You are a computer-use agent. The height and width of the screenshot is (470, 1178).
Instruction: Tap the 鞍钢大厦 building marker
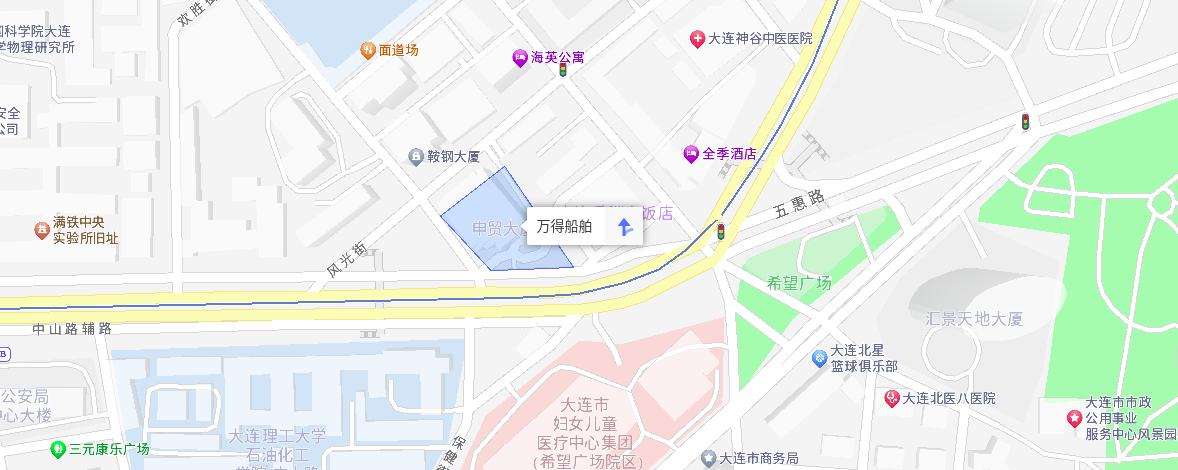(416, 156)
